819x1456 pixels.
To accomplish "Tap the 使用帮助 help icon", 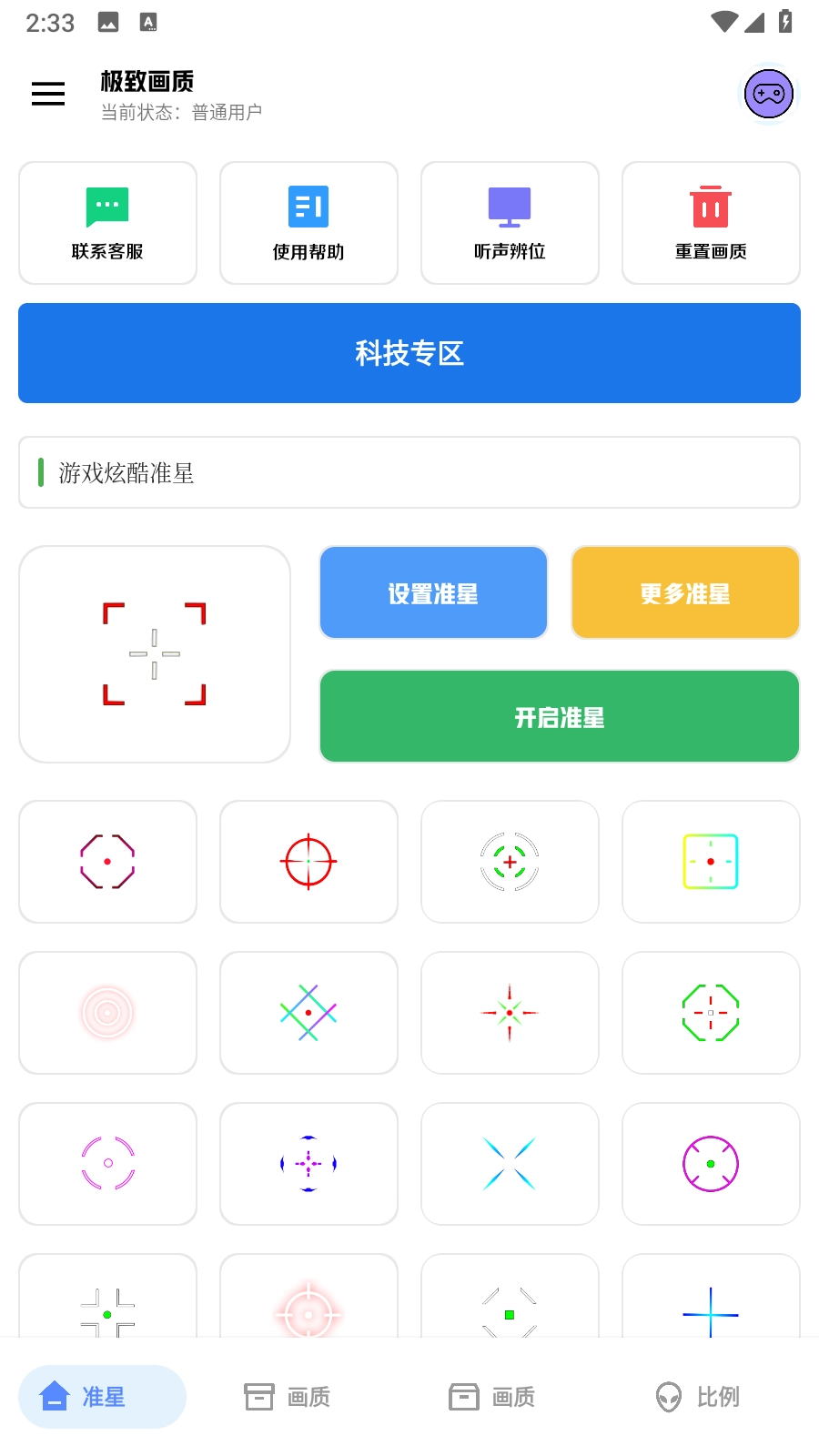I will click(308, 207).
